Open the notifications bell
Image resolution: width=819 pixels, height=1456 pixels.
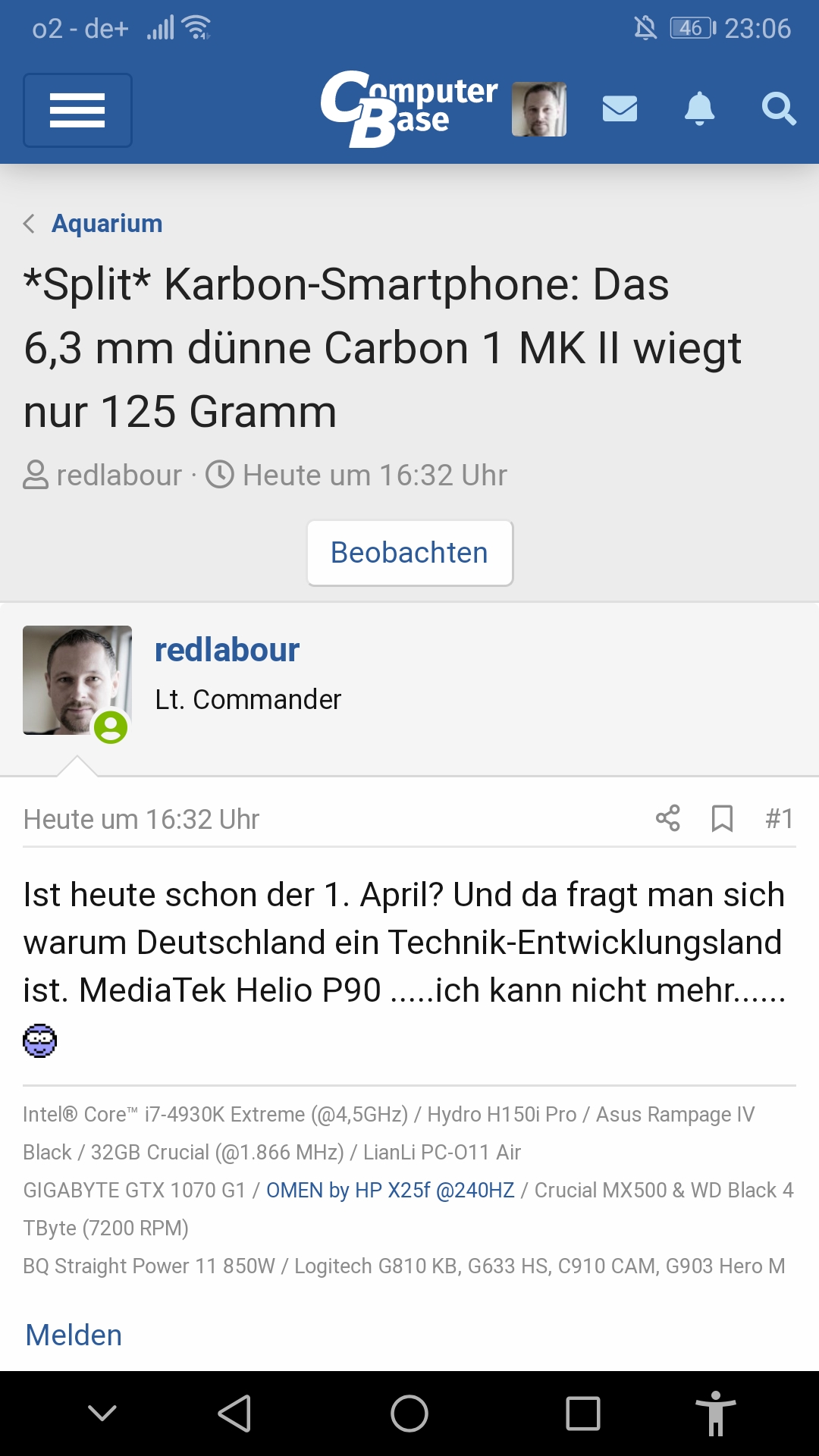tap(698, 111)
